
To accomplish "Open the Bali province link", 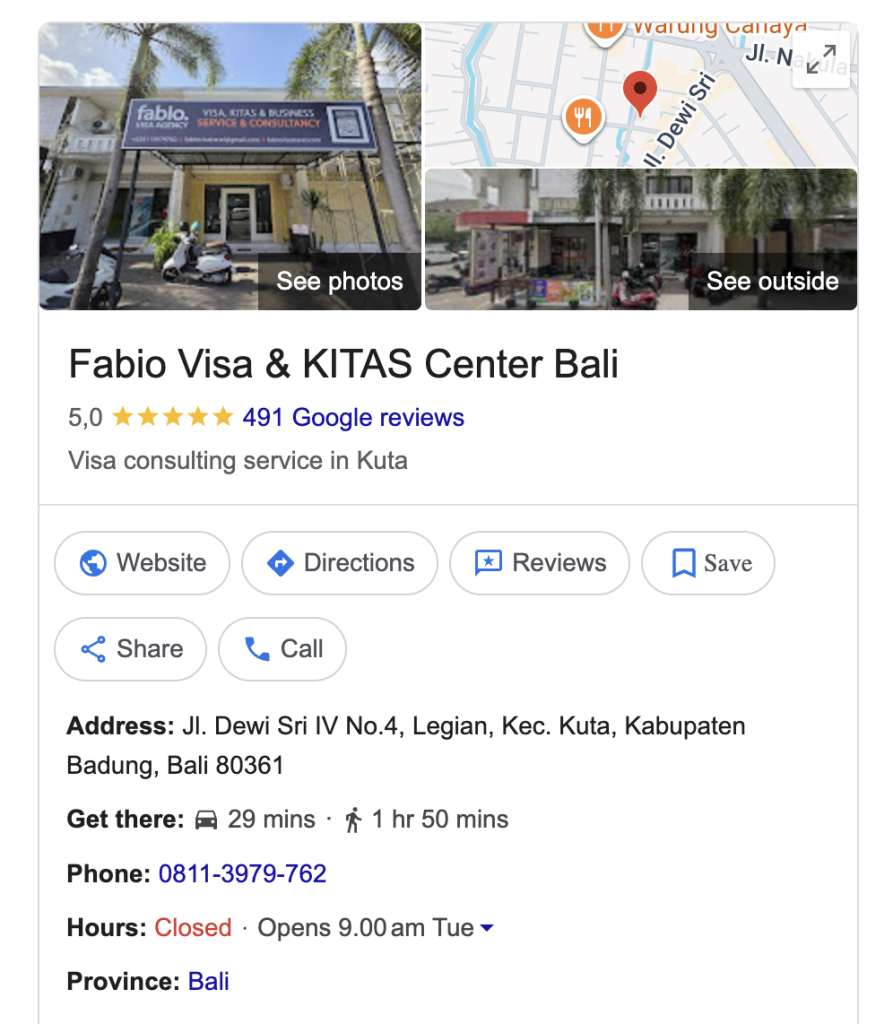I will point(209,981).
